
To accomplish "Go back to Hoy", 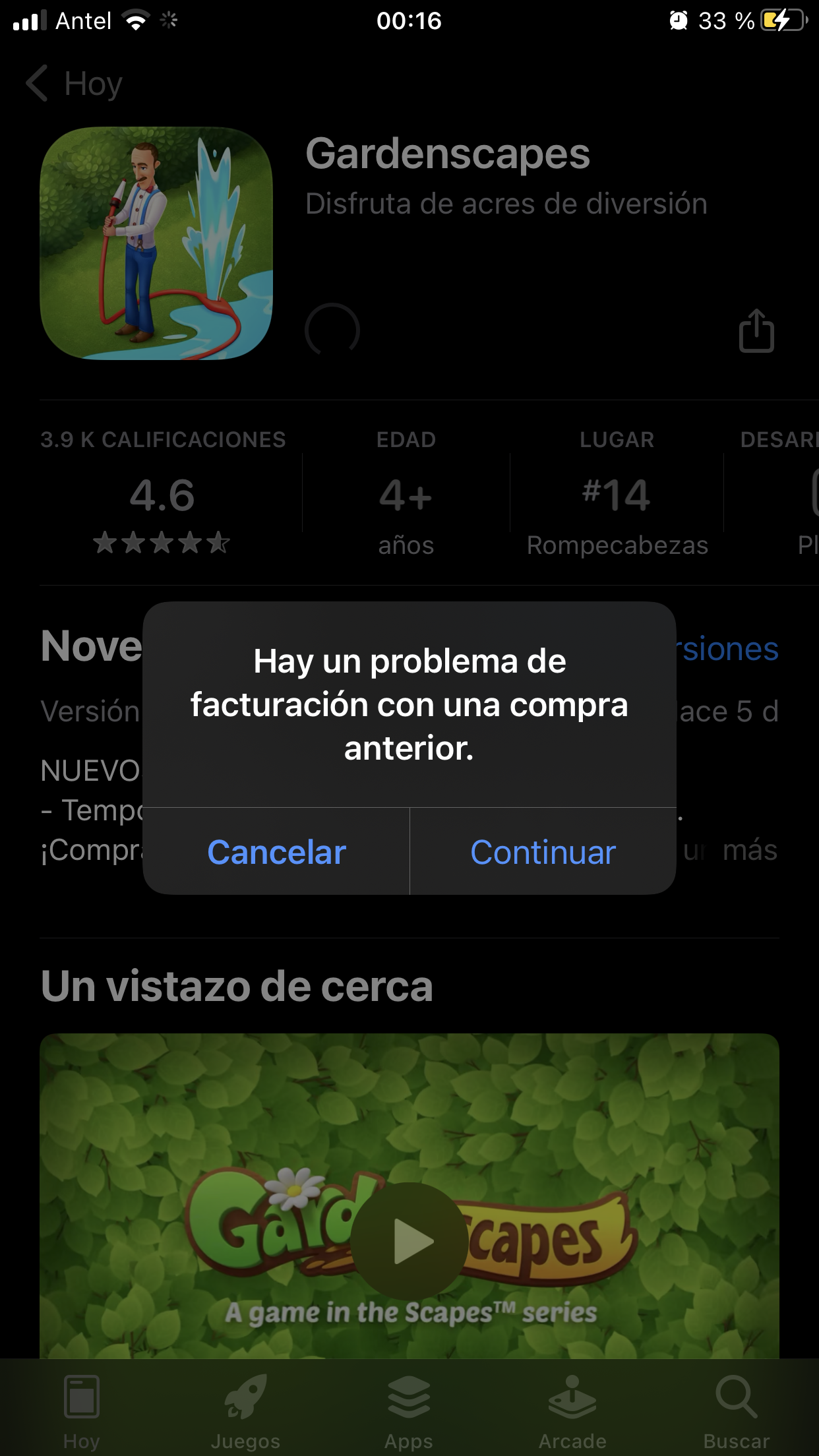I will (x=74, y=84).
